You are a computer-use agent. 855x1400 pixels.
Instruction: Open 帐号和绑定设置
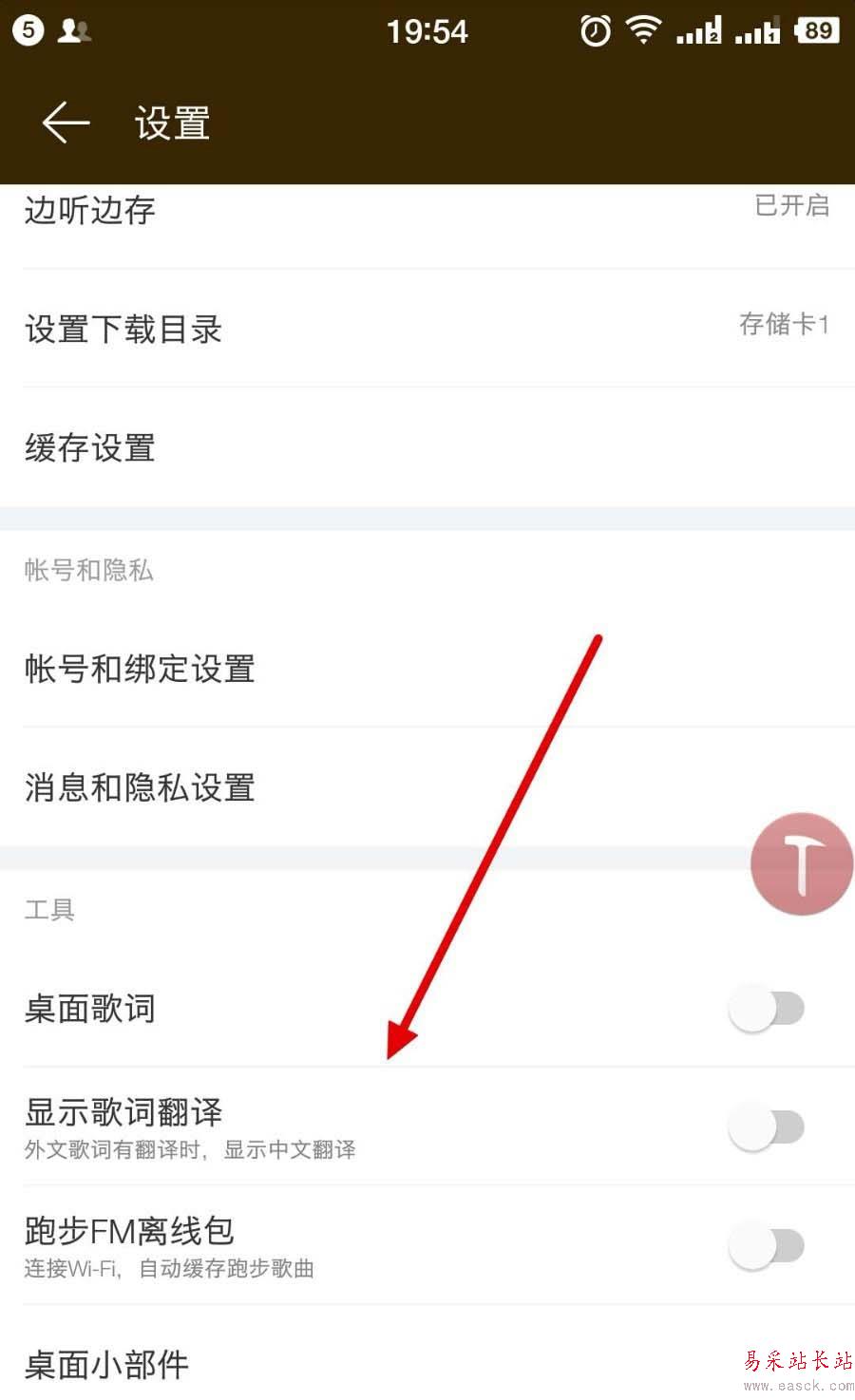point(427,669)
